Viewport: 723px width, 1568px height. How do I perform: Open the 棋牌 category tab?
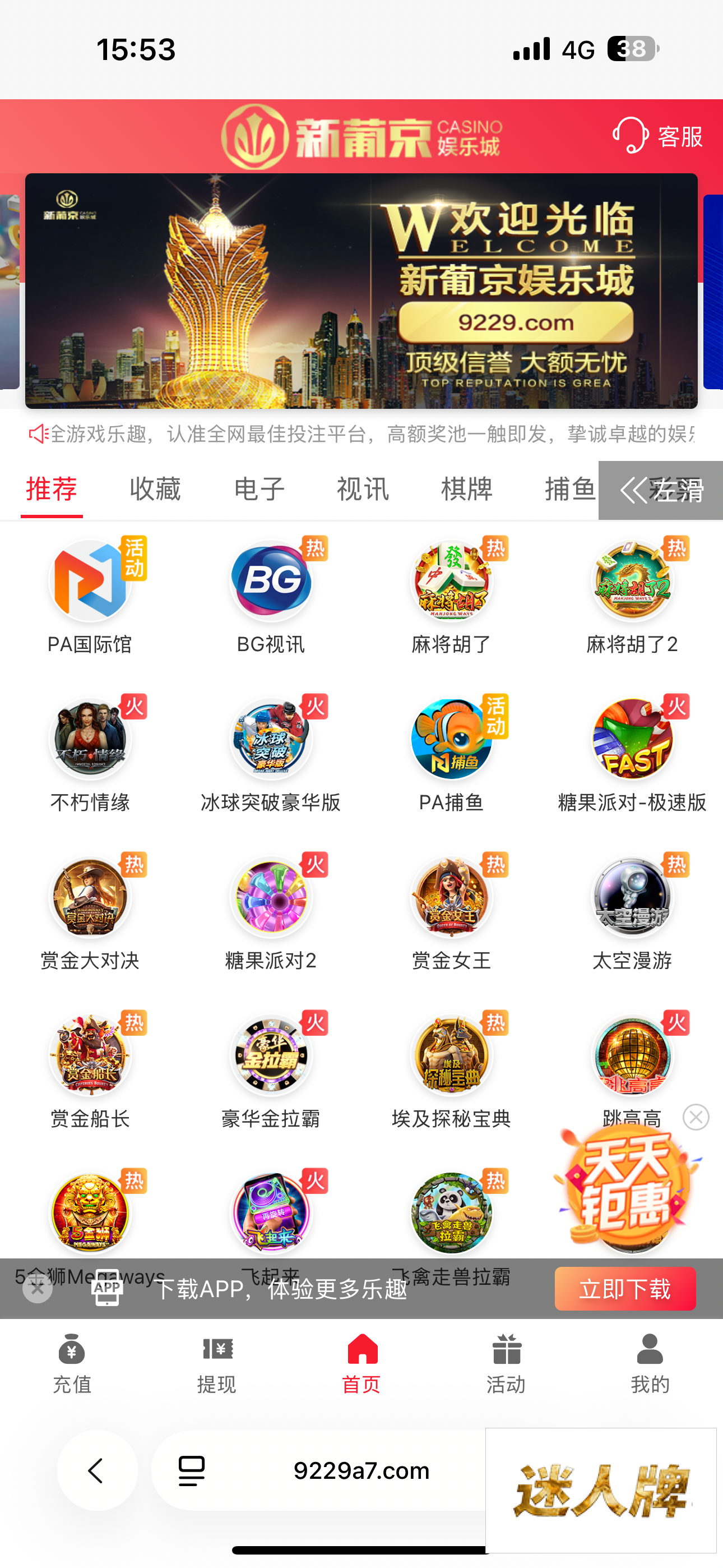coord(466,490)
